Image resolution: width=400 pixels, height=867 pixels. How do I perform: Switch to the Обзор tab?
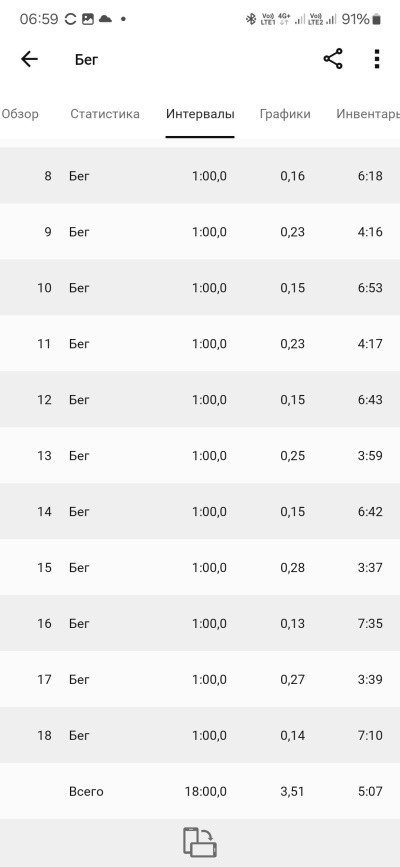point(20,114)
